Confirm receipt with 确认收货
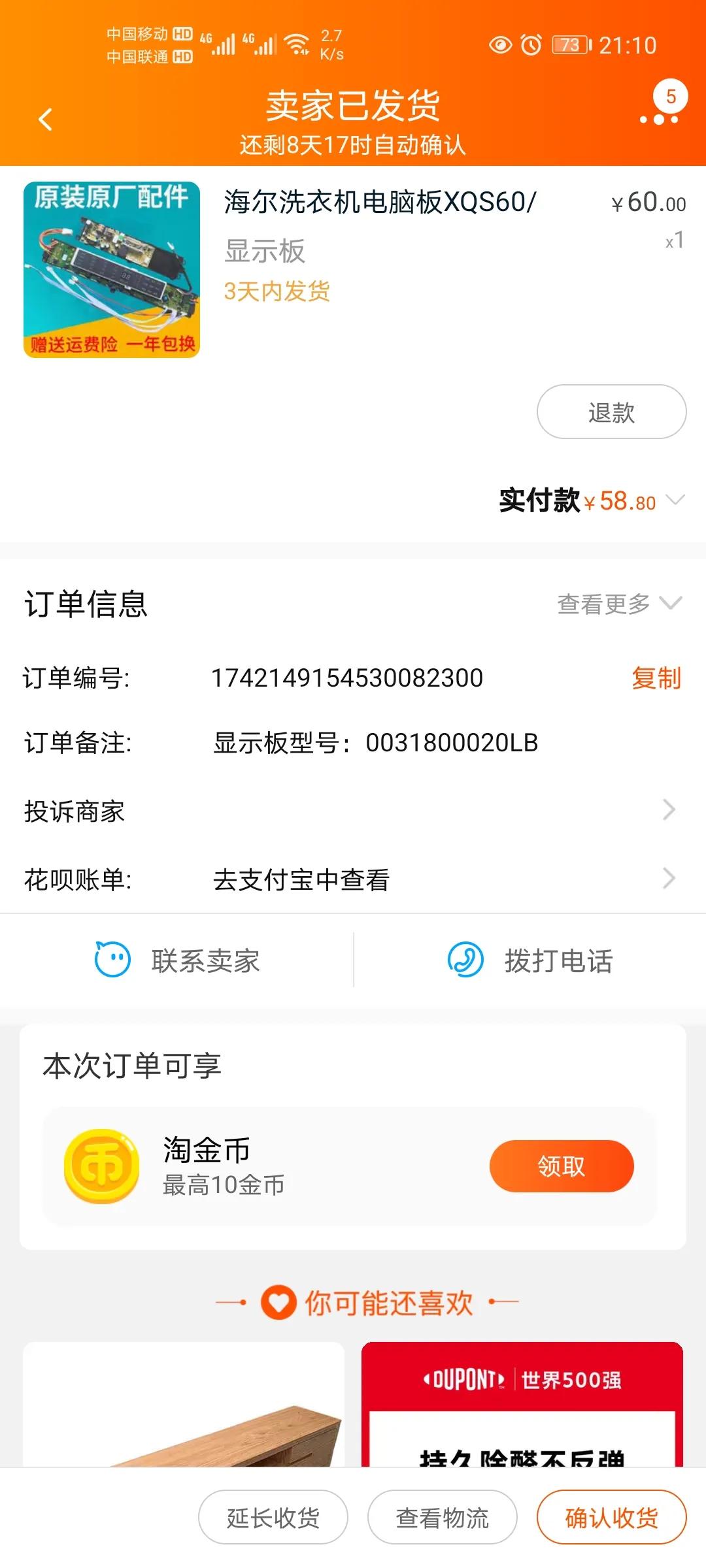The width and height of the screenshot is (706, 1568). tap(610, 1518)
